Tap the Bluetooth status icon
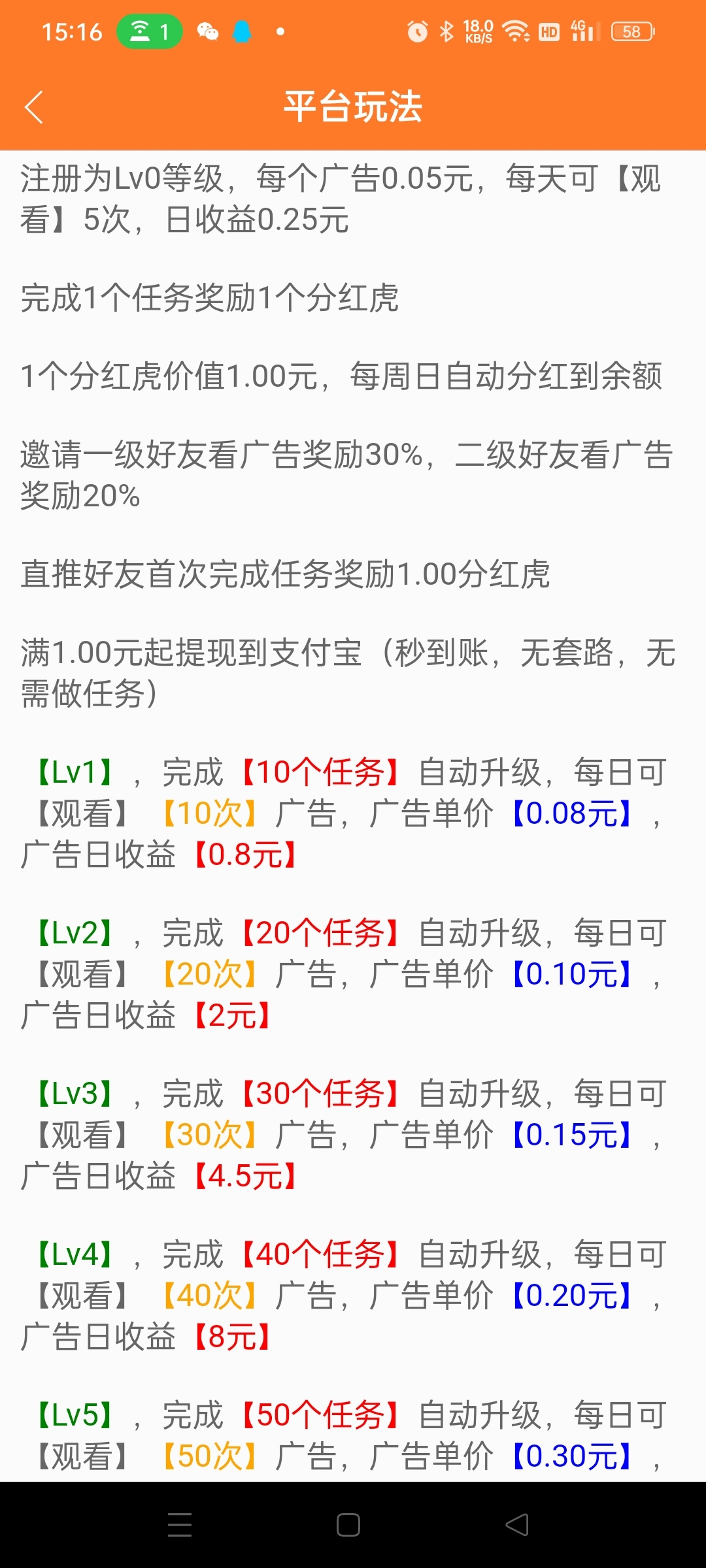706x1568 pixels. pos(446,30)
